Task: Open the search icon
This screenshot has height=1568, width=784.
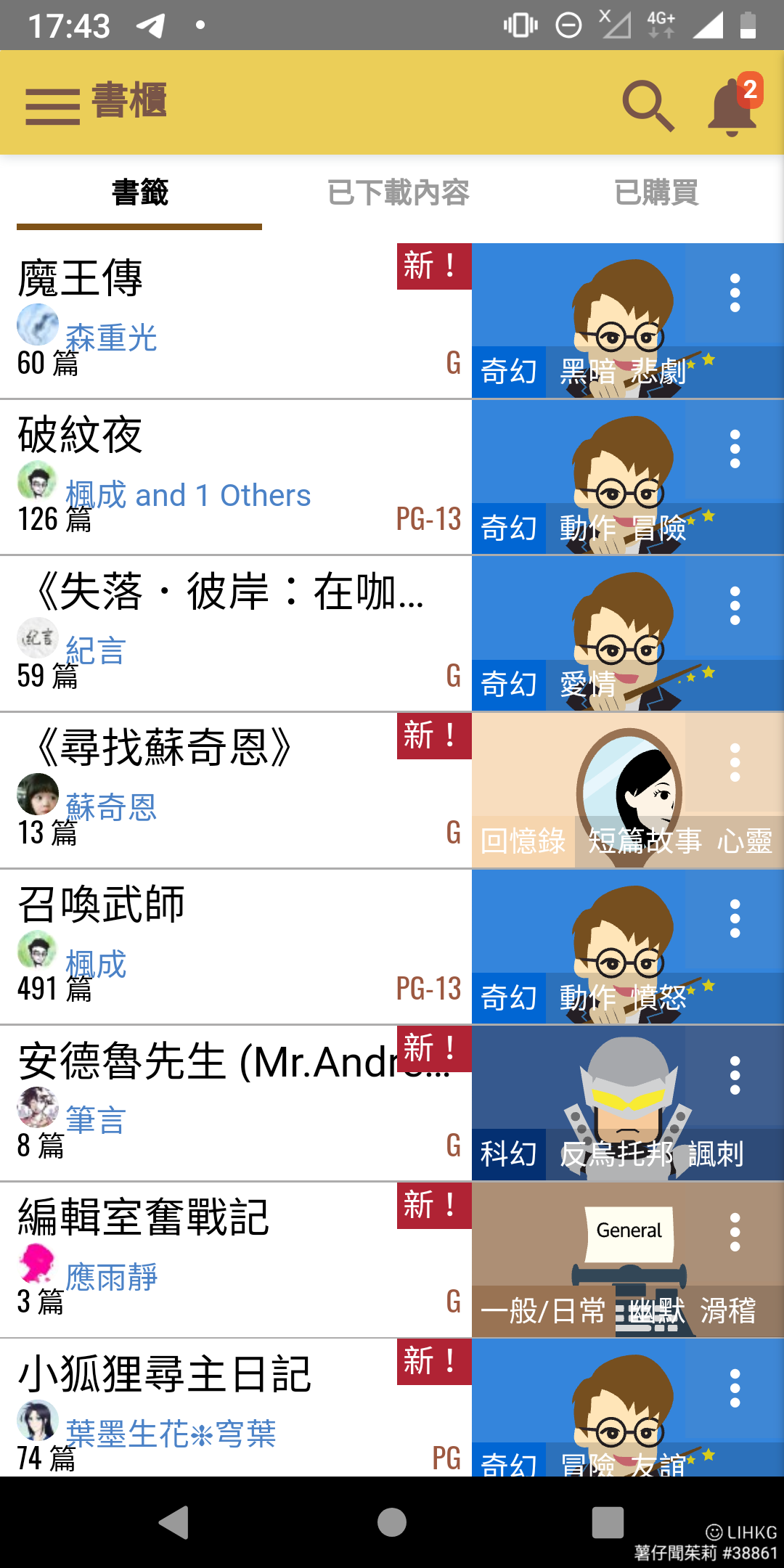Action: tap(648, 106)
